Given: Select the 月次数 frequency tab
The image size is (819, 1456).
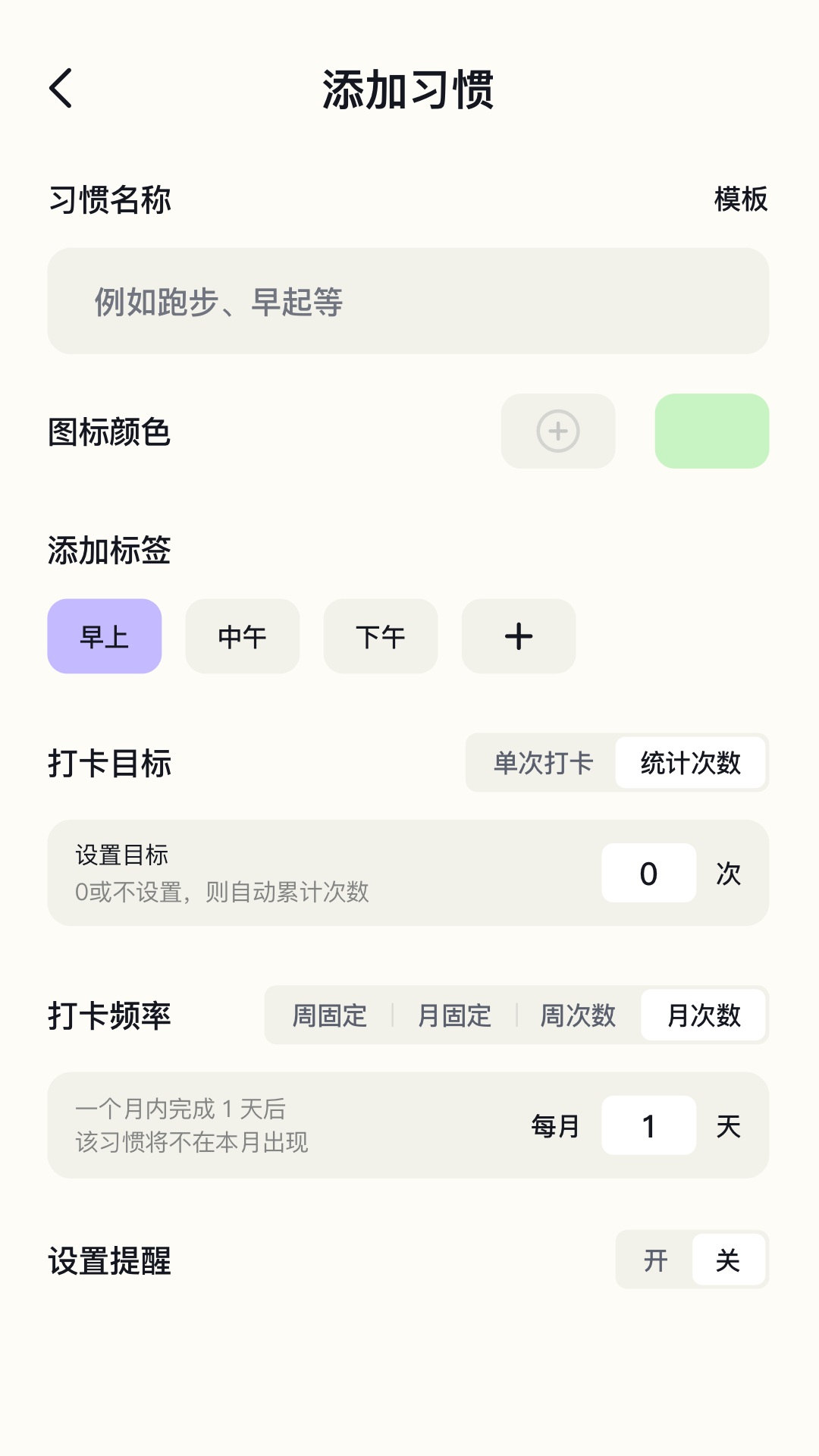Looking at the screenshot, I should (702, 1015).
